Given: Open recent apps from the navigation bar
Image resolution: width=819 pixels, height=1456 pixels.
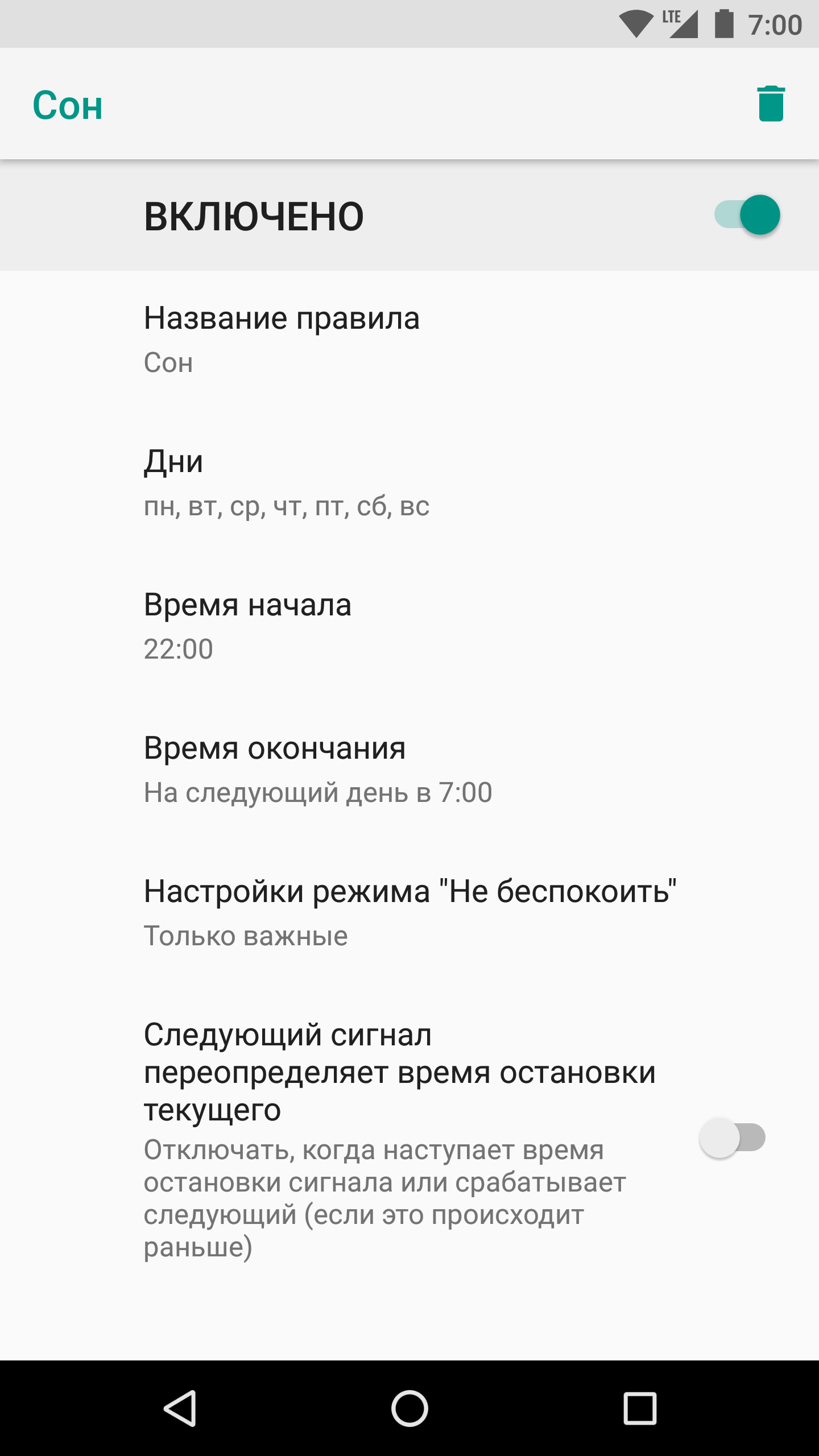Looking at the screenshot, I should tap(640, 1408).
